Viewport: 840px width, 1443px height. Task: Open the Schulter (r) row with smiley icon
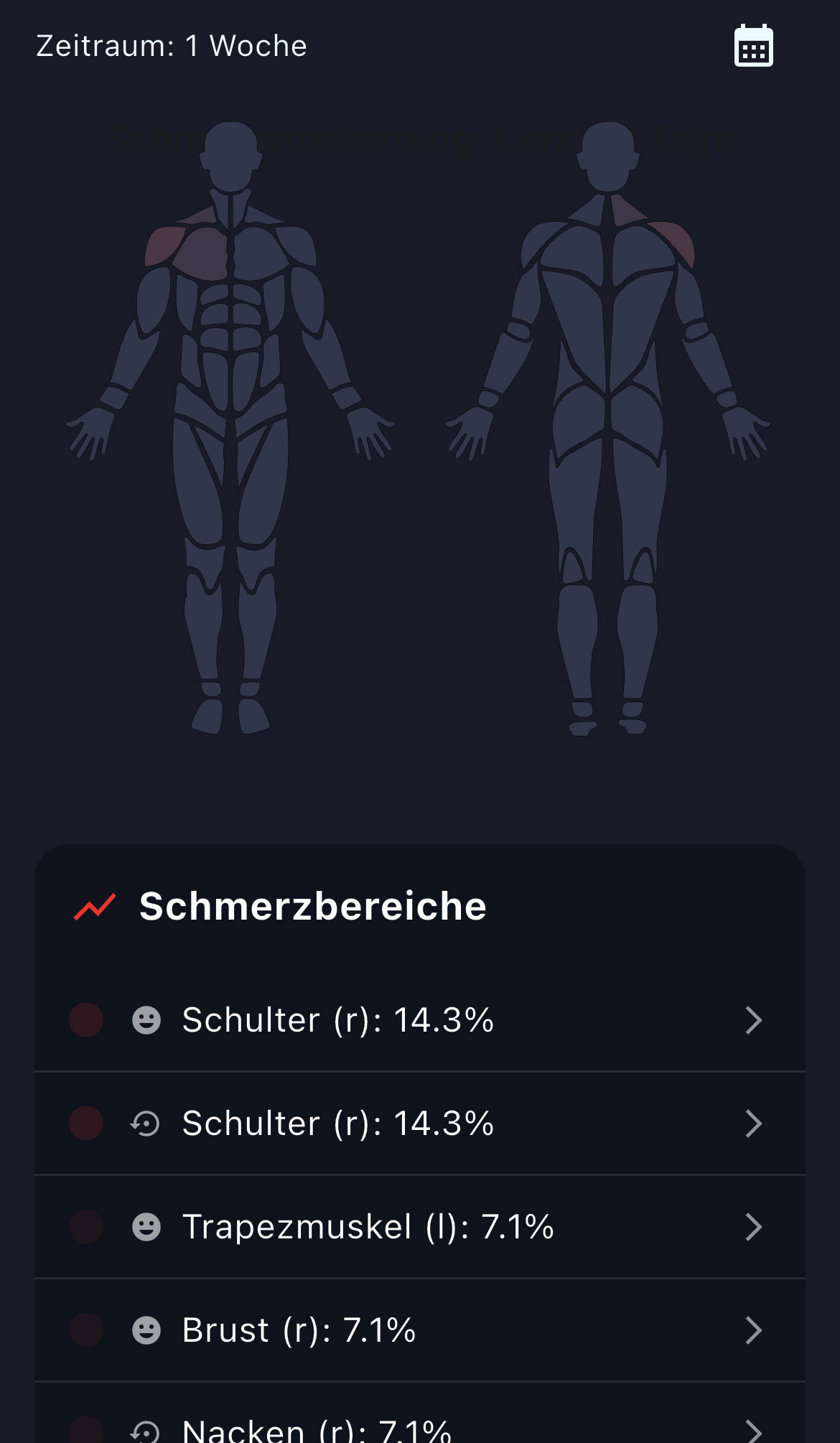tap(419, 1019)
